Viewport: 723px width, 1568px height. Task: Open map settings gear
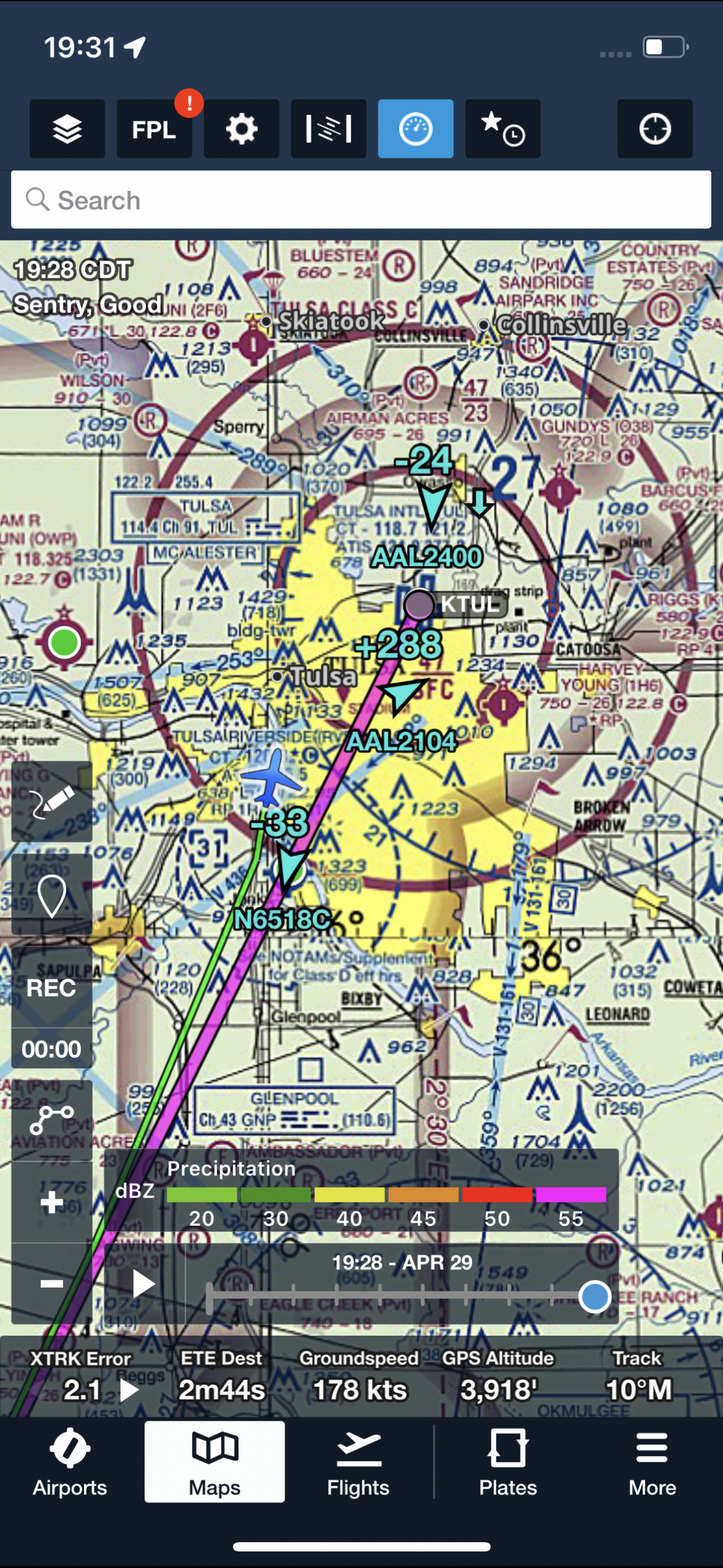tap(241, 129)
